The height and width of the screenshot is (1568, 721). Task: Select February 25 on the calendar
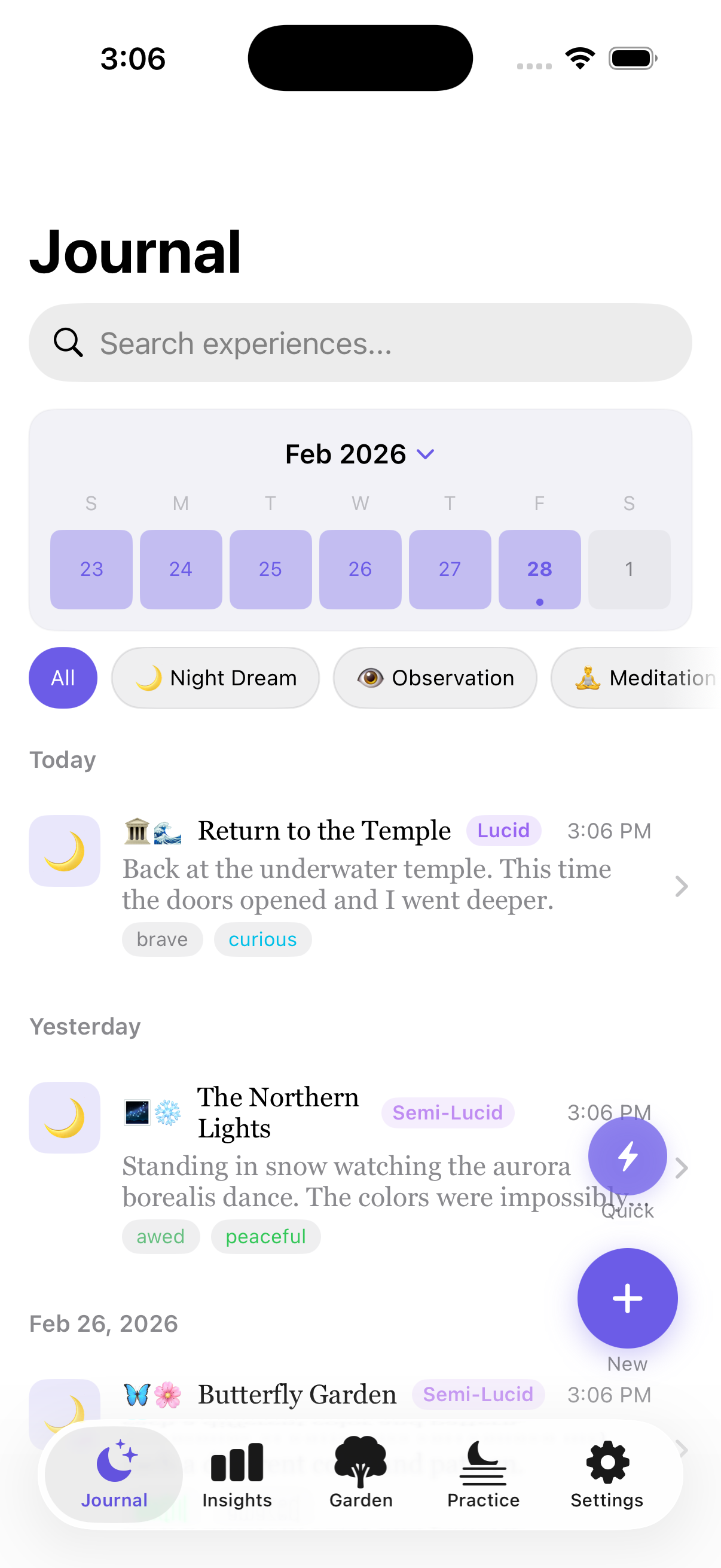(271, 569)
